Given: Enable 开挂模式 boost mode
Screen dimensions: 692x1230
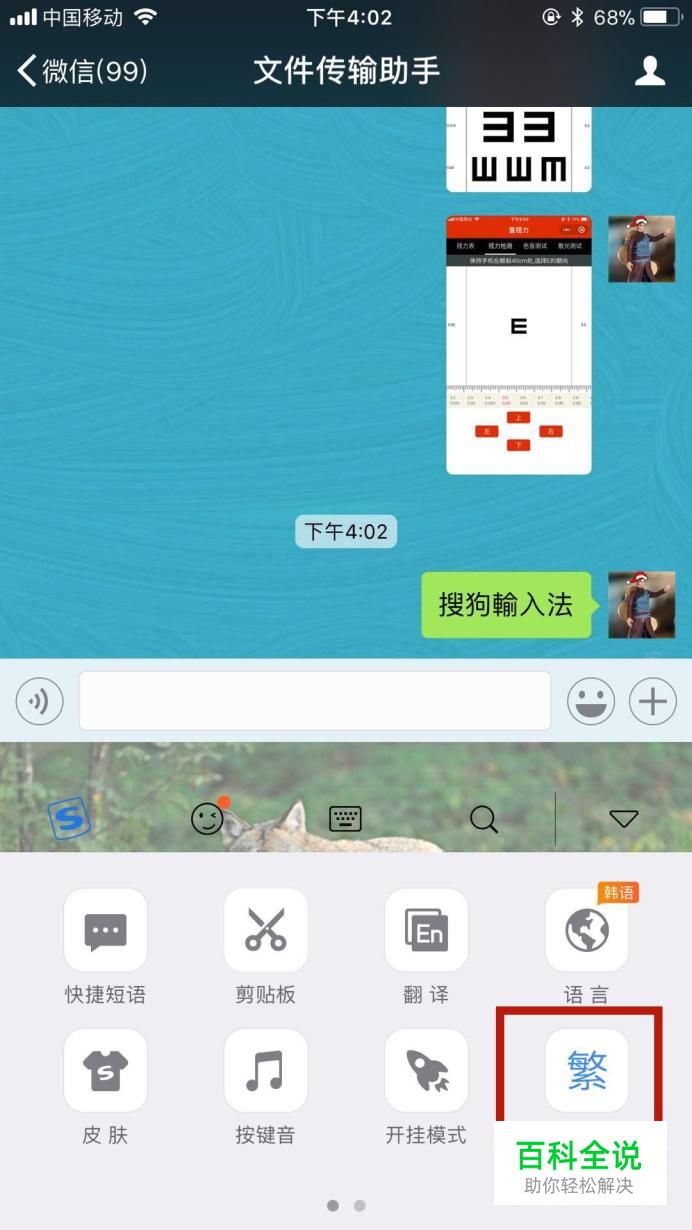Looking at the screenshot, I should coord(426,1071).
